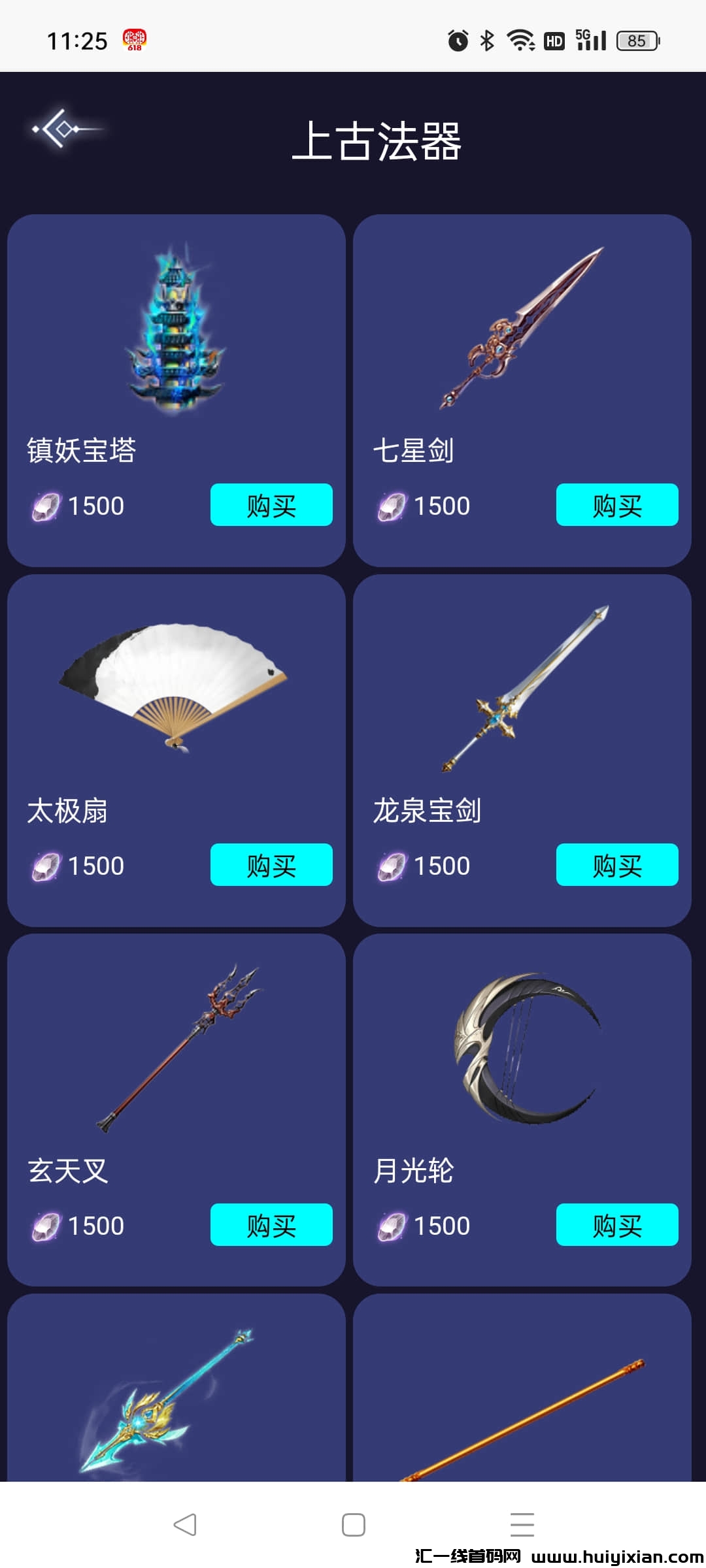Open the 镇妖宝塔 item card

[175, 340]
